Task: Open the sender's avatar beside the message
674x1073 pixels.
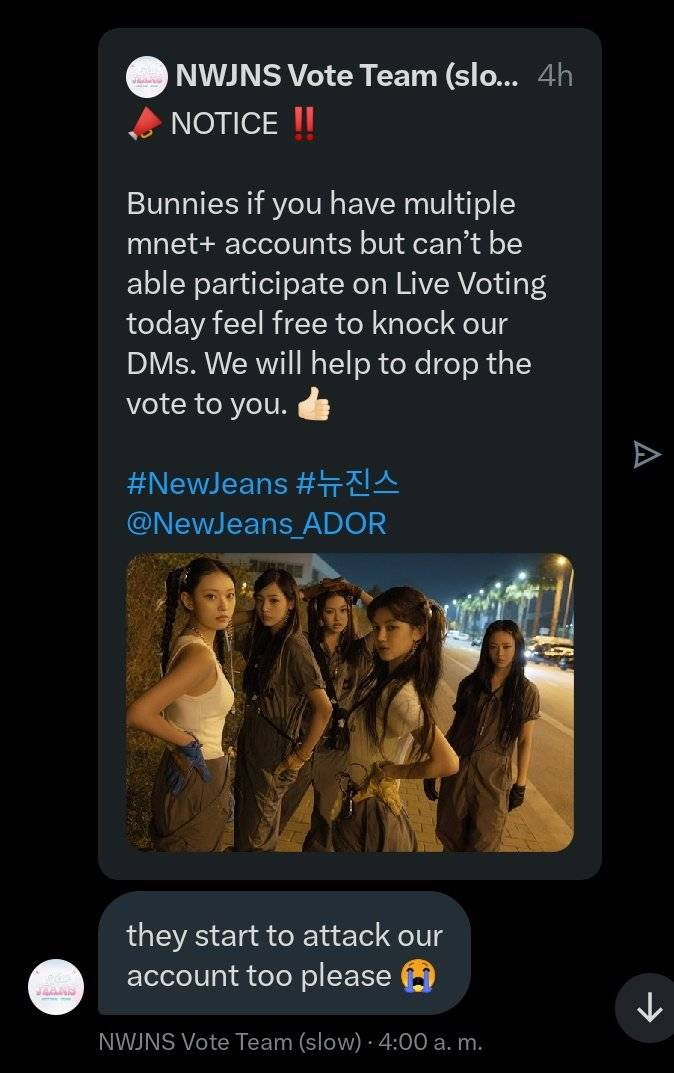Action: 56,987
